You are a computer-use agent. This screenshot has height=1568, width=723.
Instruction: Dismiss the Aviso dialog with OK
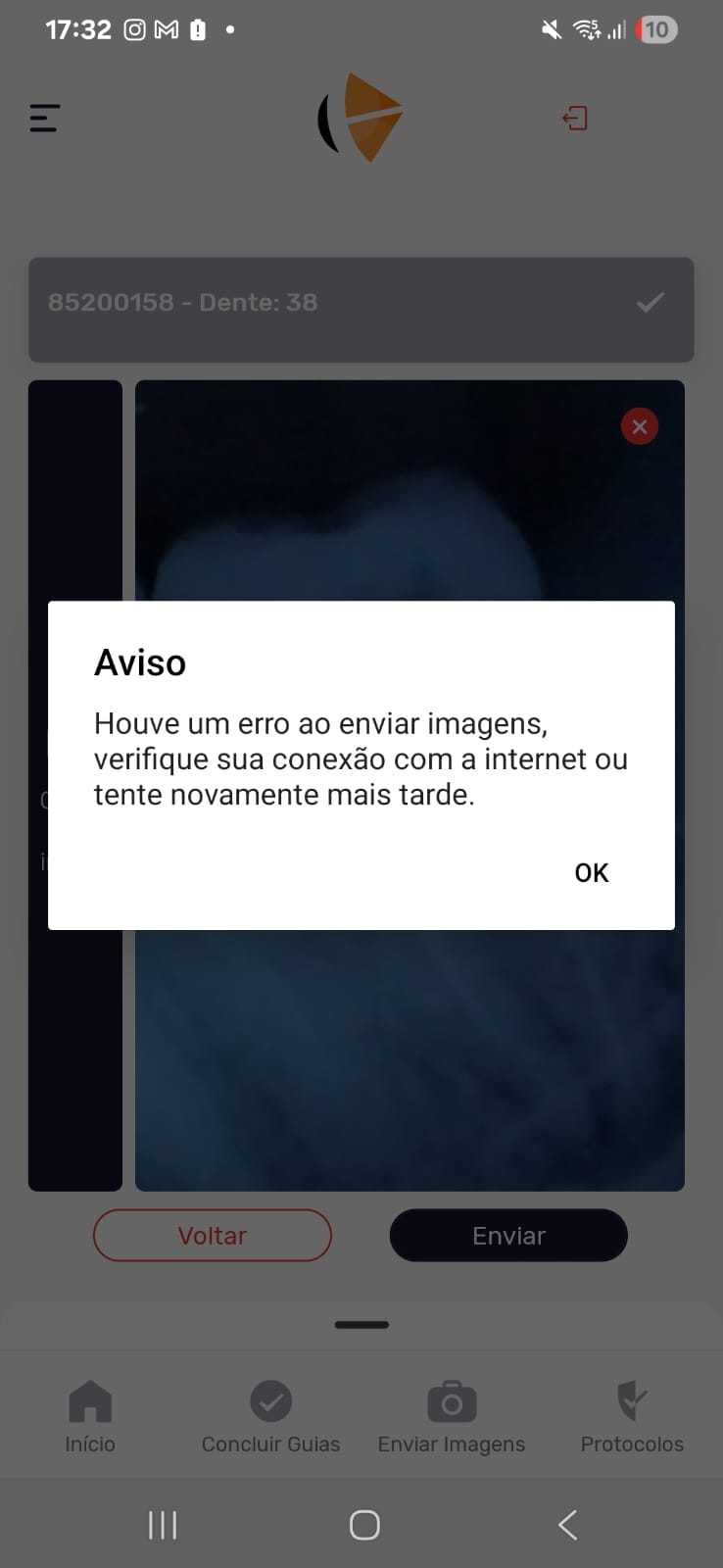(x=591, y=872)
